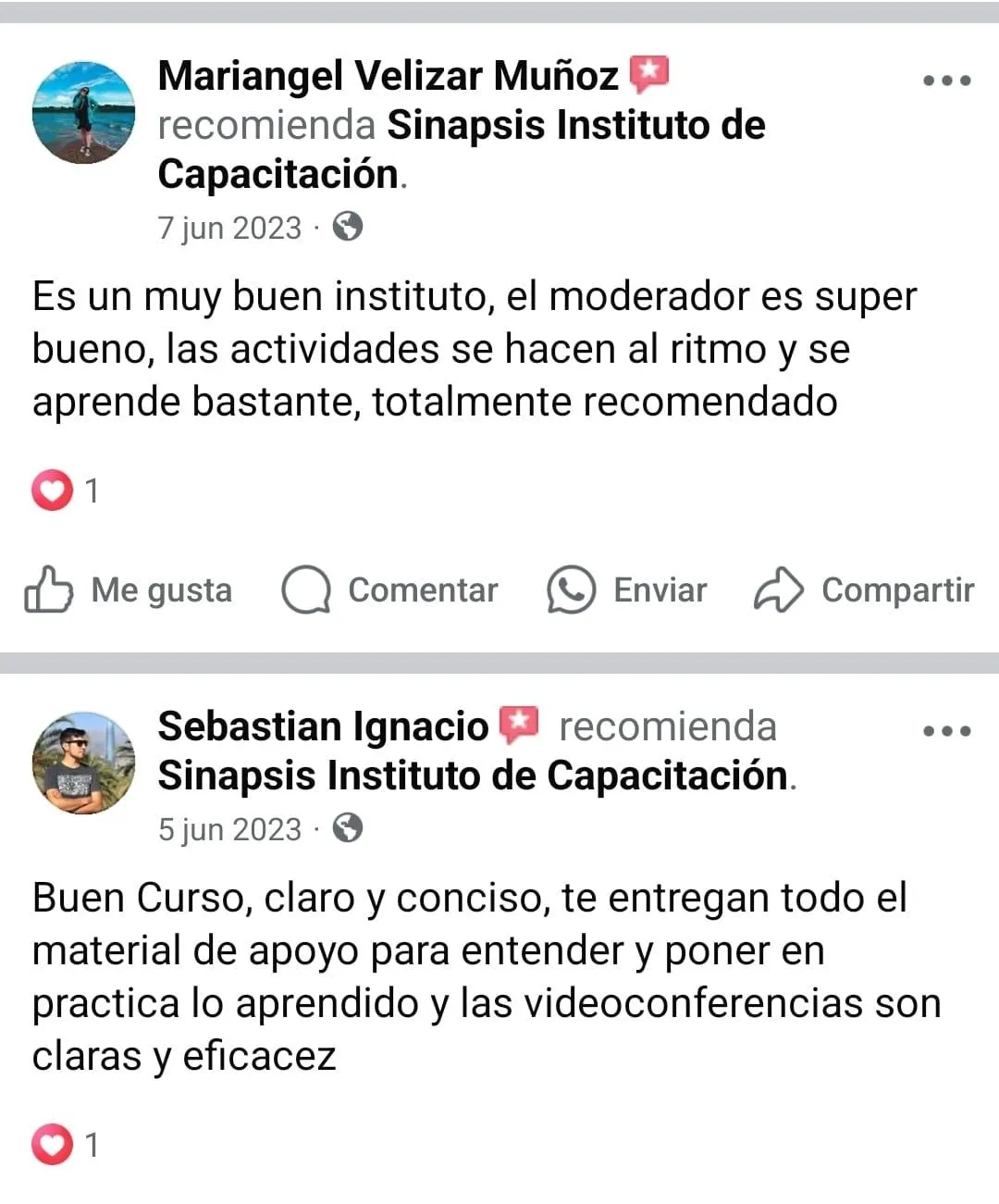Open overflow menu on Sebastian Ignacio's review
The image size is (999, 1204).
(x=946, y=731)
